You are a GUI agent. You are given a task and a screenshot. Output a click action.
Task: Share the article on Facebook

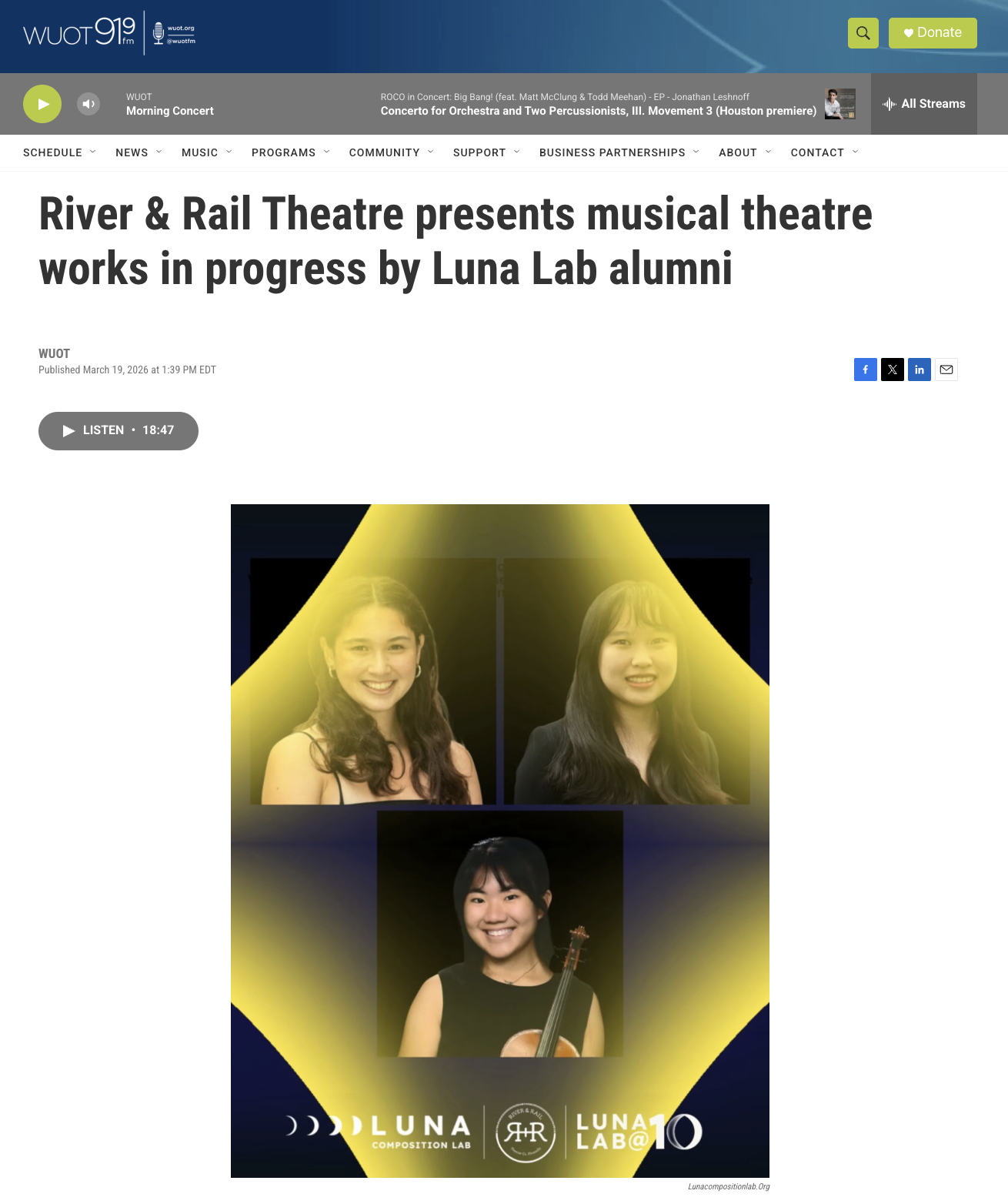click(866, 370)
